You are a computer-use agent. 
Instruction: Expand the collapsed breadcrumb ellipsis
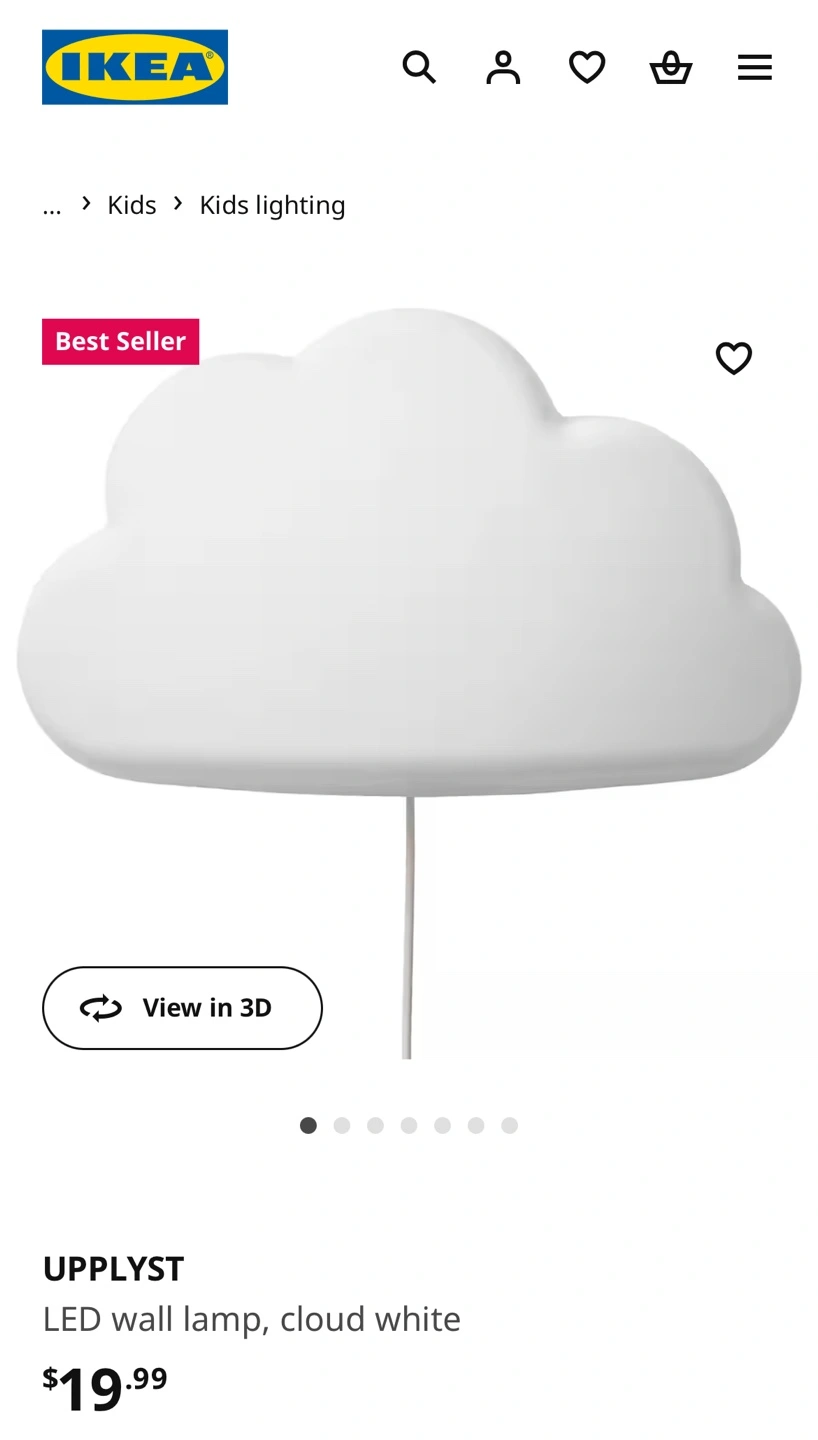click(x=52, y=205)
